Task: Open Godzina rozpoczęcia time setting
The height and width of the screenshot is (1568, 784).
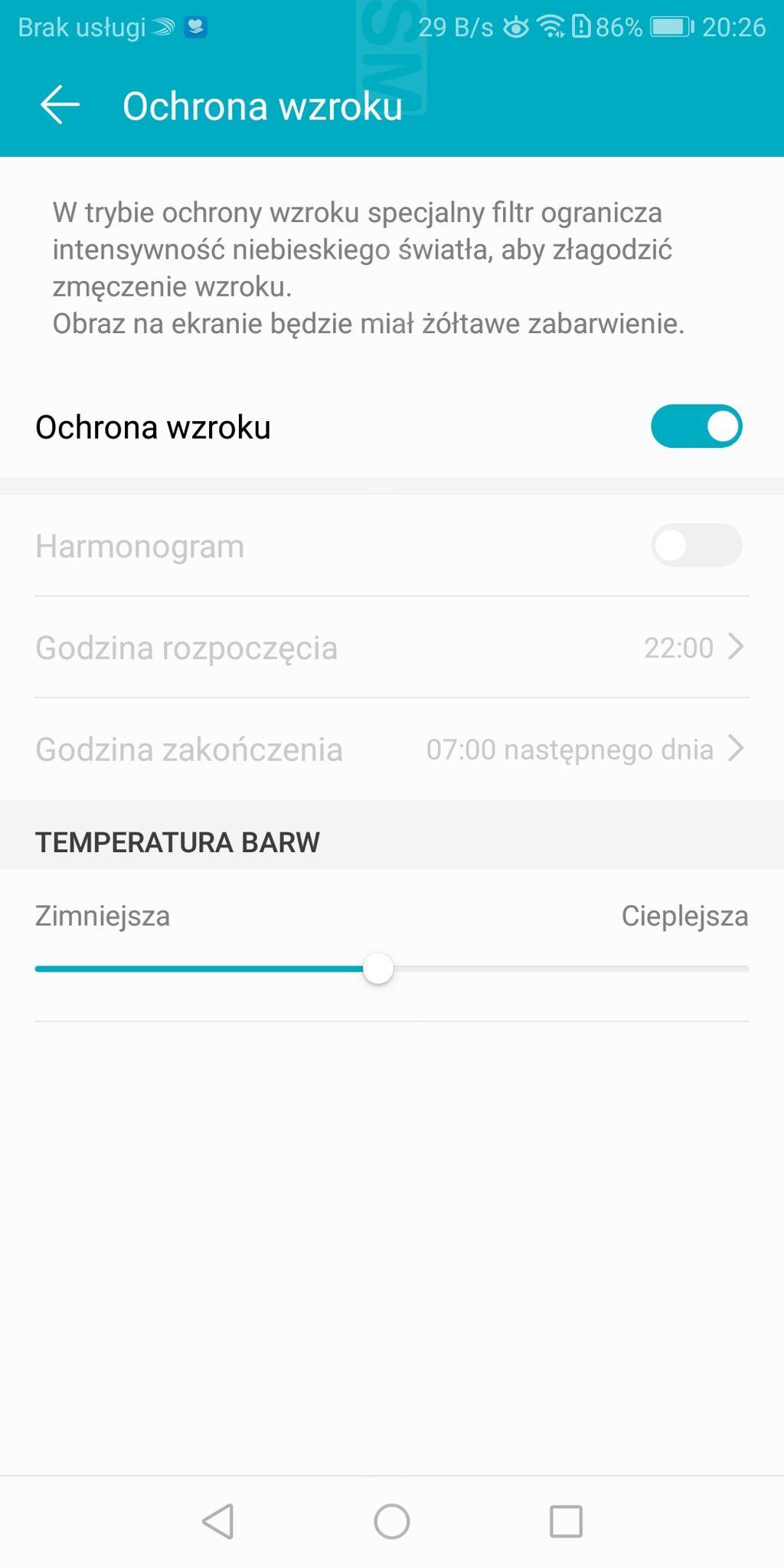Action: (391, 648)
